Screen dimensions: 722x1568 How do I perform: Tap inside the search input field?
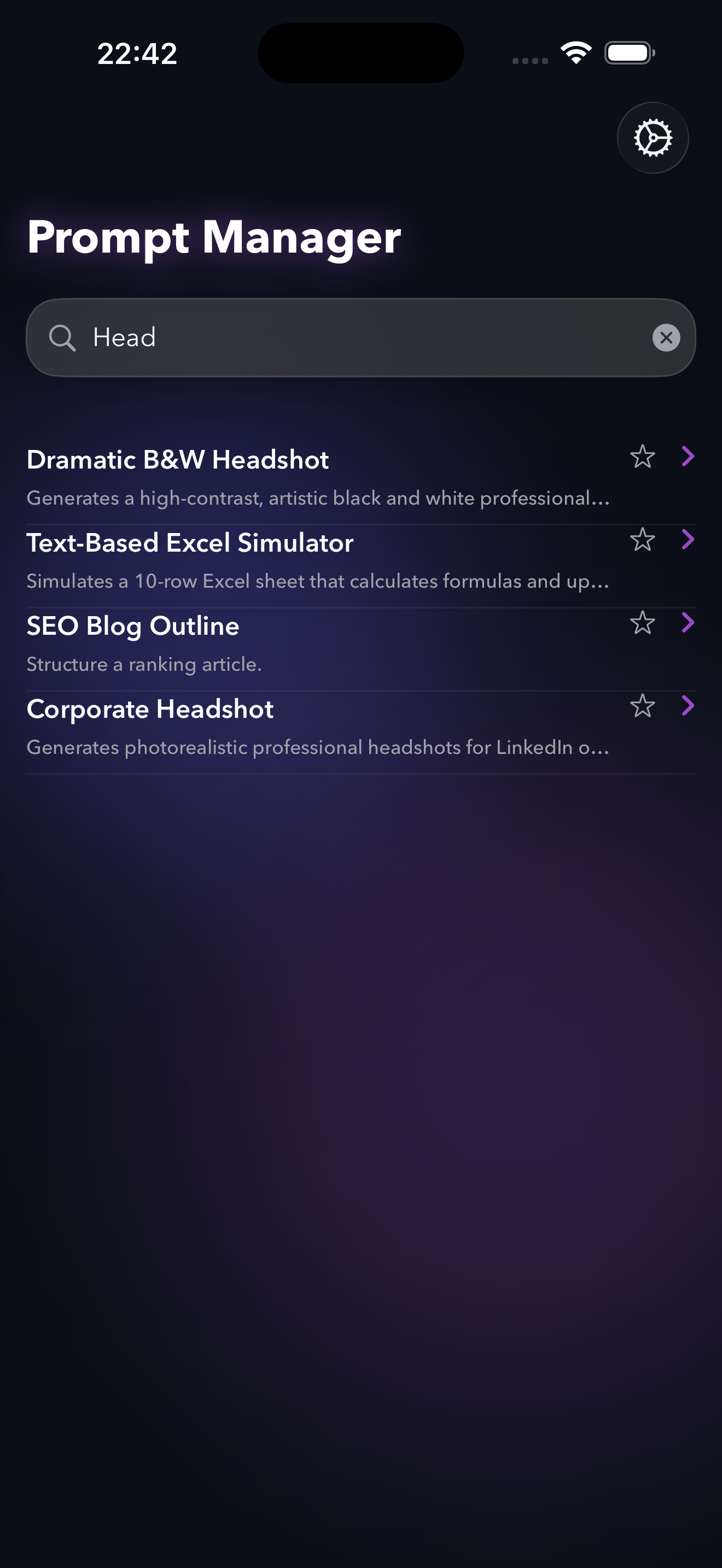coord(304,337)
